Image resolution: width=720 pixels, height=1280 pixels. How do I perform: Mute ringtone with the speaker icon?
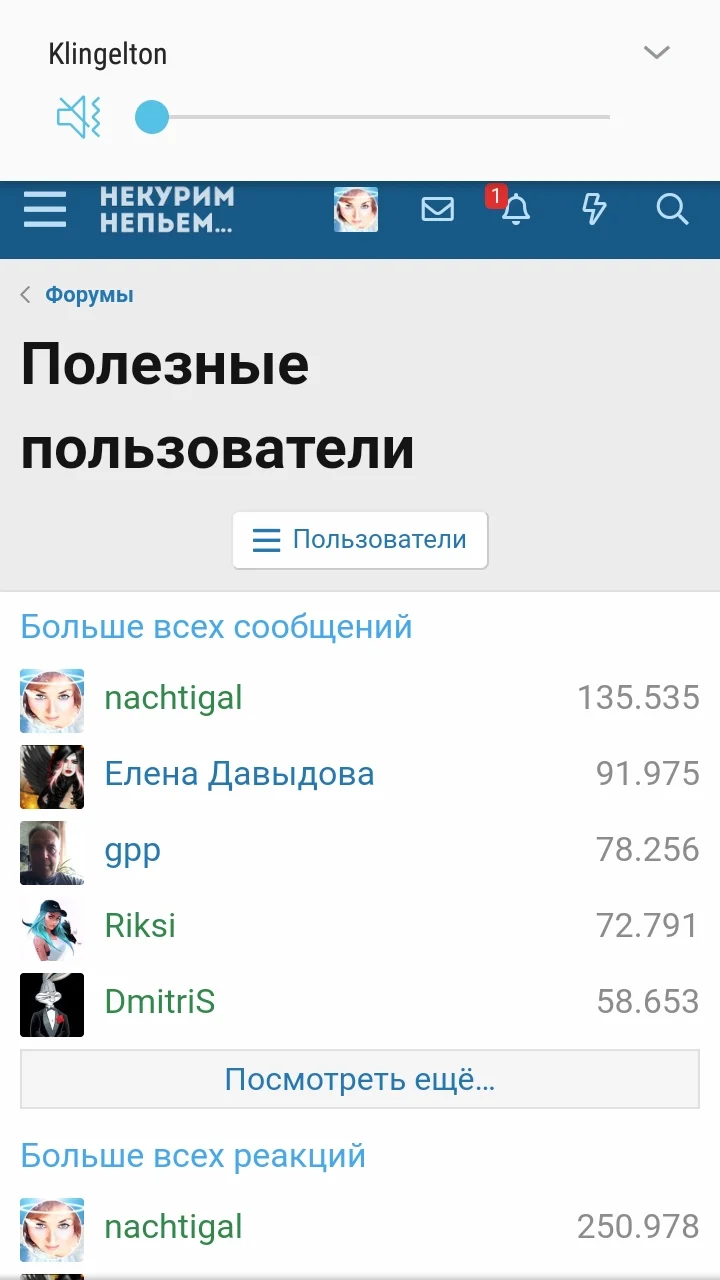(x=76, y=117)
